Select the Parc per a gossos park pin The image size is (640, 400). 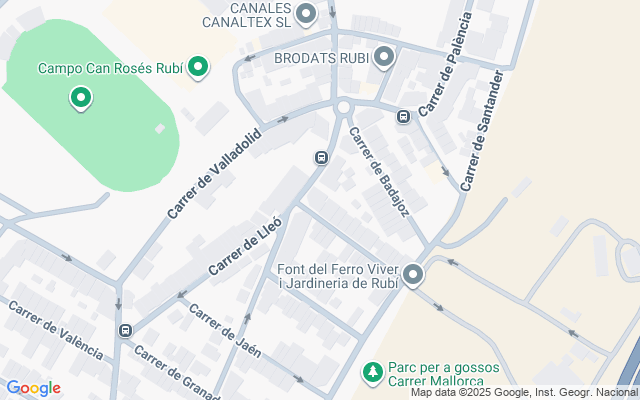point(372,372)
